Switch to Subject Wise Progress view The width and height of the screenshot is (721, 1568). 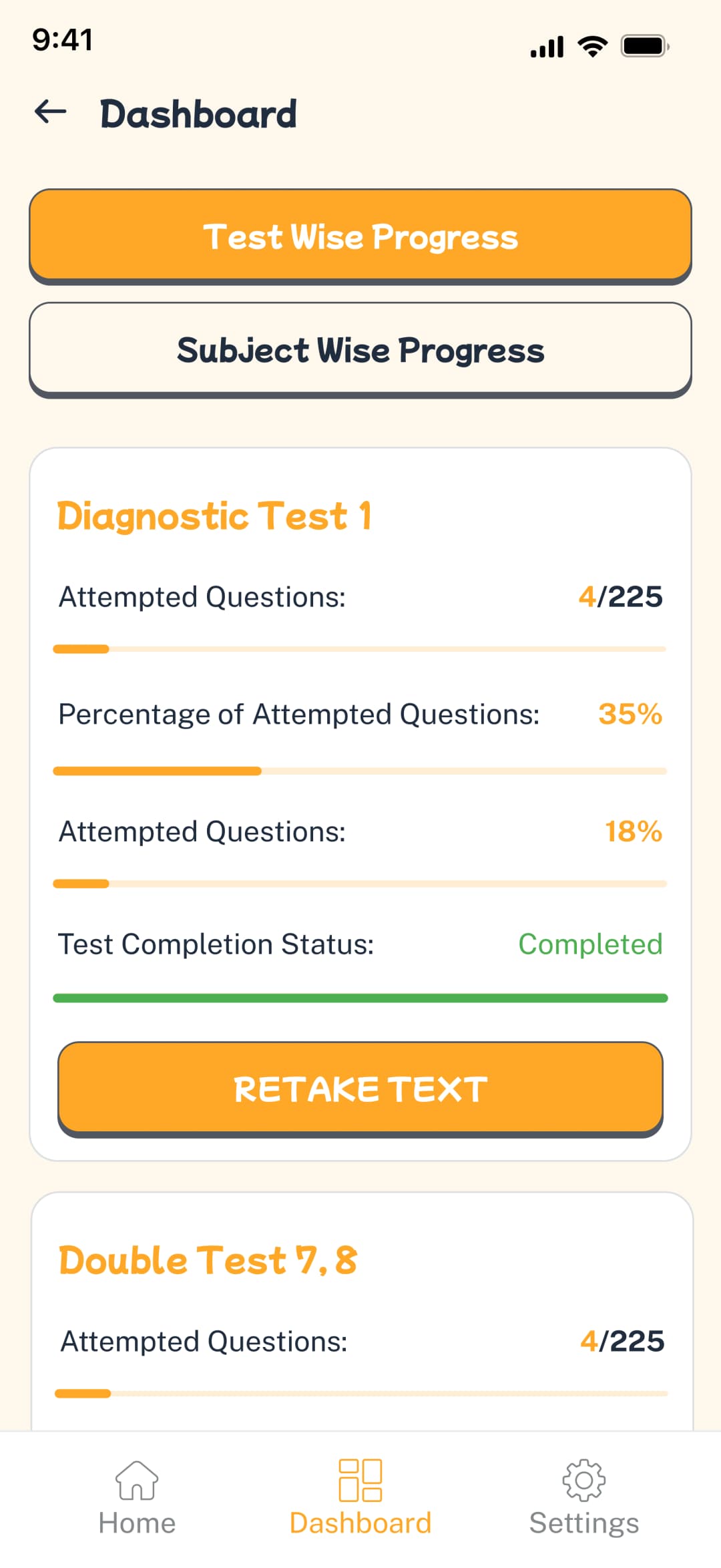point(360,350)
